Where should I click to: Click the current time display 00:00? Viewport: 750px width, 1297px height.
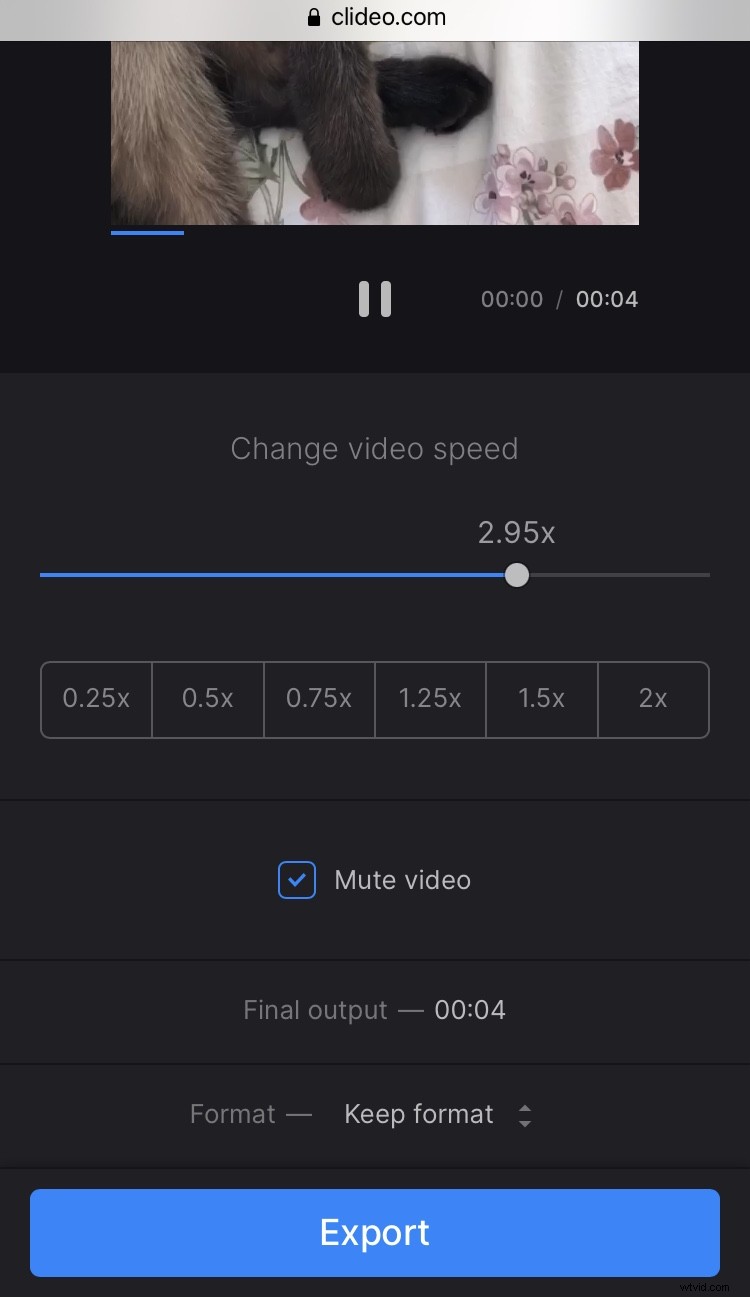511,298
